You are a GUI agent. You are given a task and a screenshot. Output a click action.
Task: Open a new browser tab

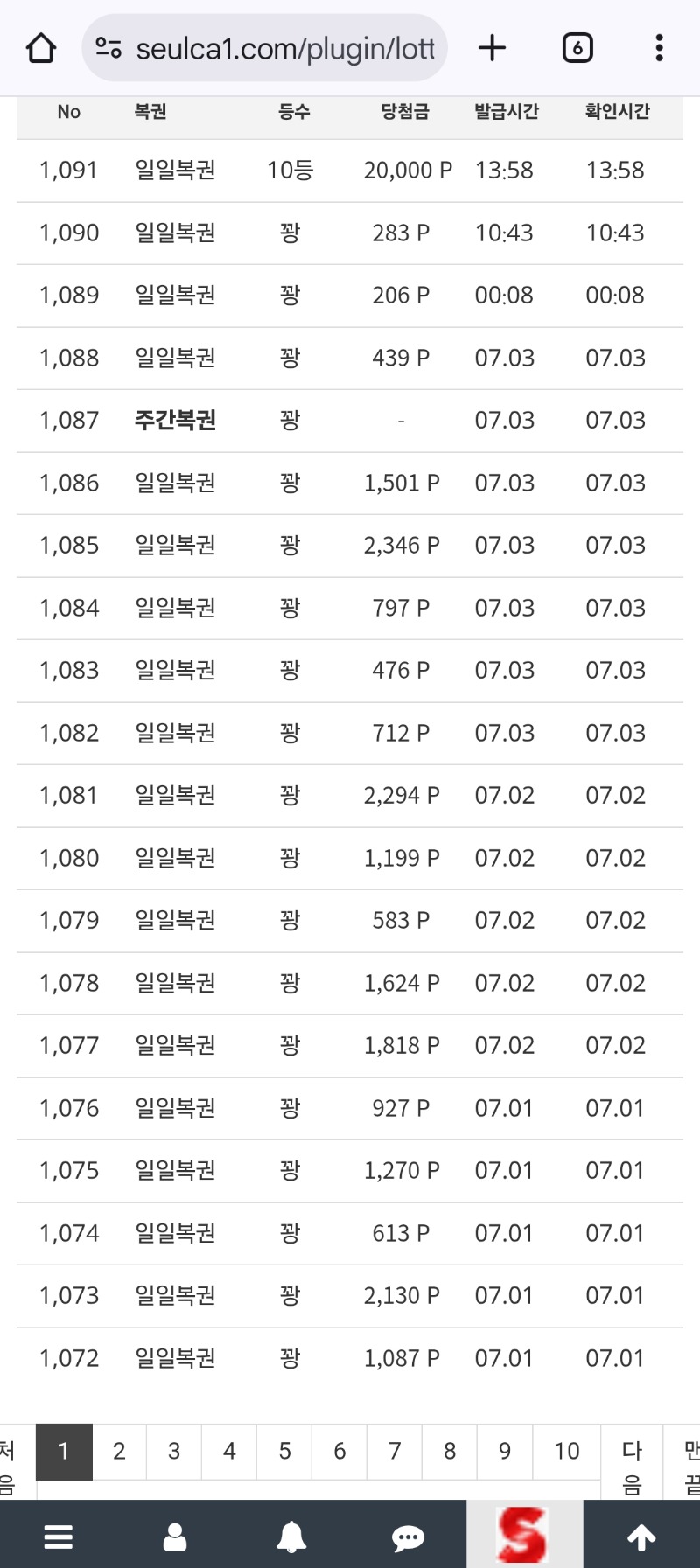click(493, 48)
